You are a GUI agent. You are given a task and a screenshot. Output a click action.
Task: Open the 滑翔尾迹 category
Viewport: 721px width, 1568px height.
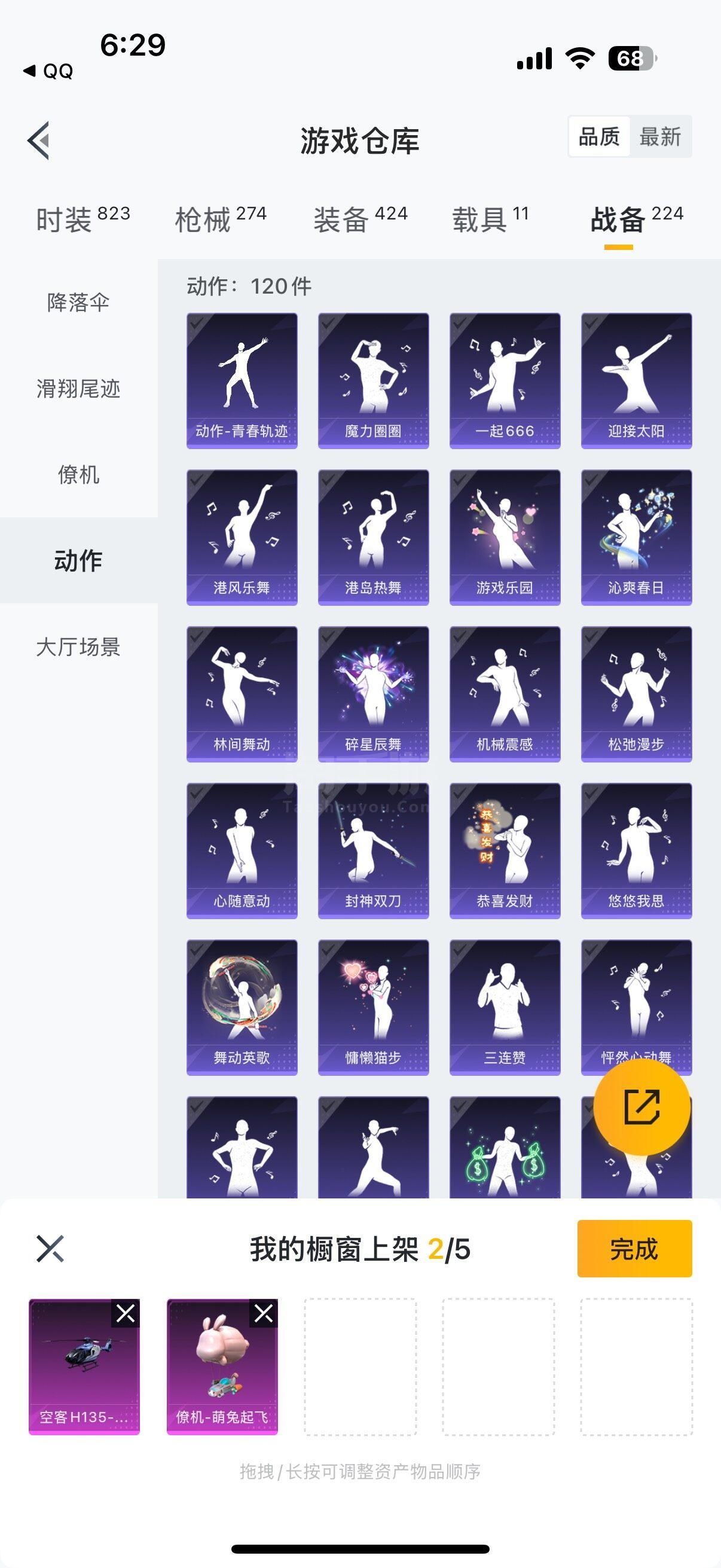pos(78,388)
